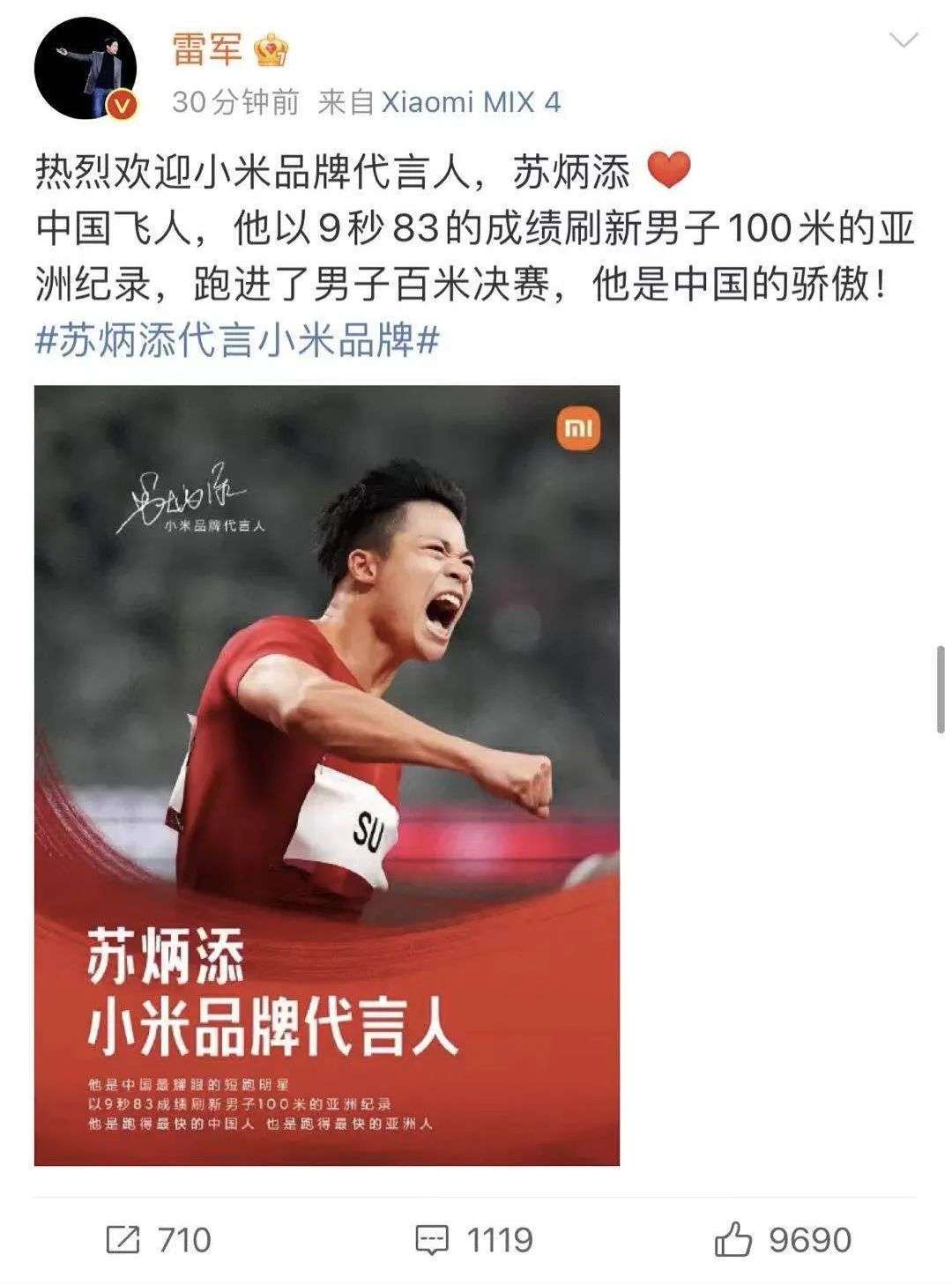Repost this post with 710 shares
Viewport: 952px width, 1285px height.
[159, 1240]
